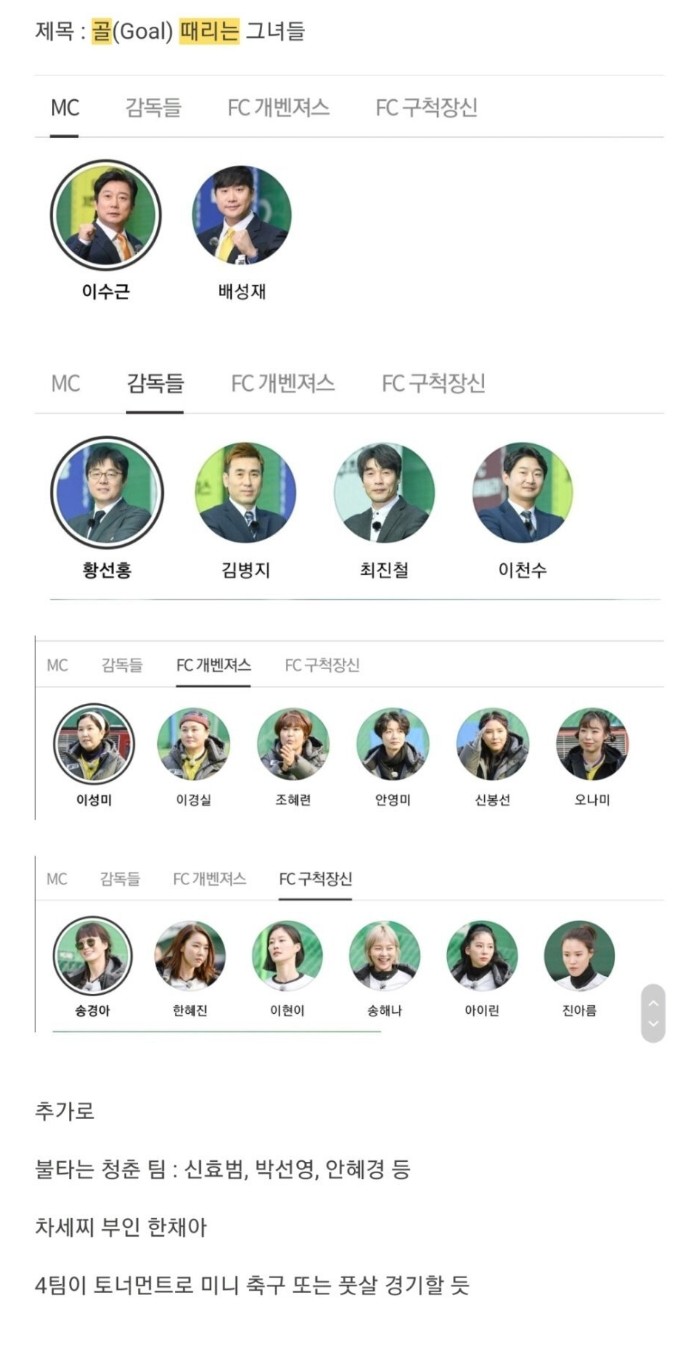The height and width of the screenshot is (1349, 680).
Task: Jump to the bottom with the down arrow
Action: [x=653, y=1025]
